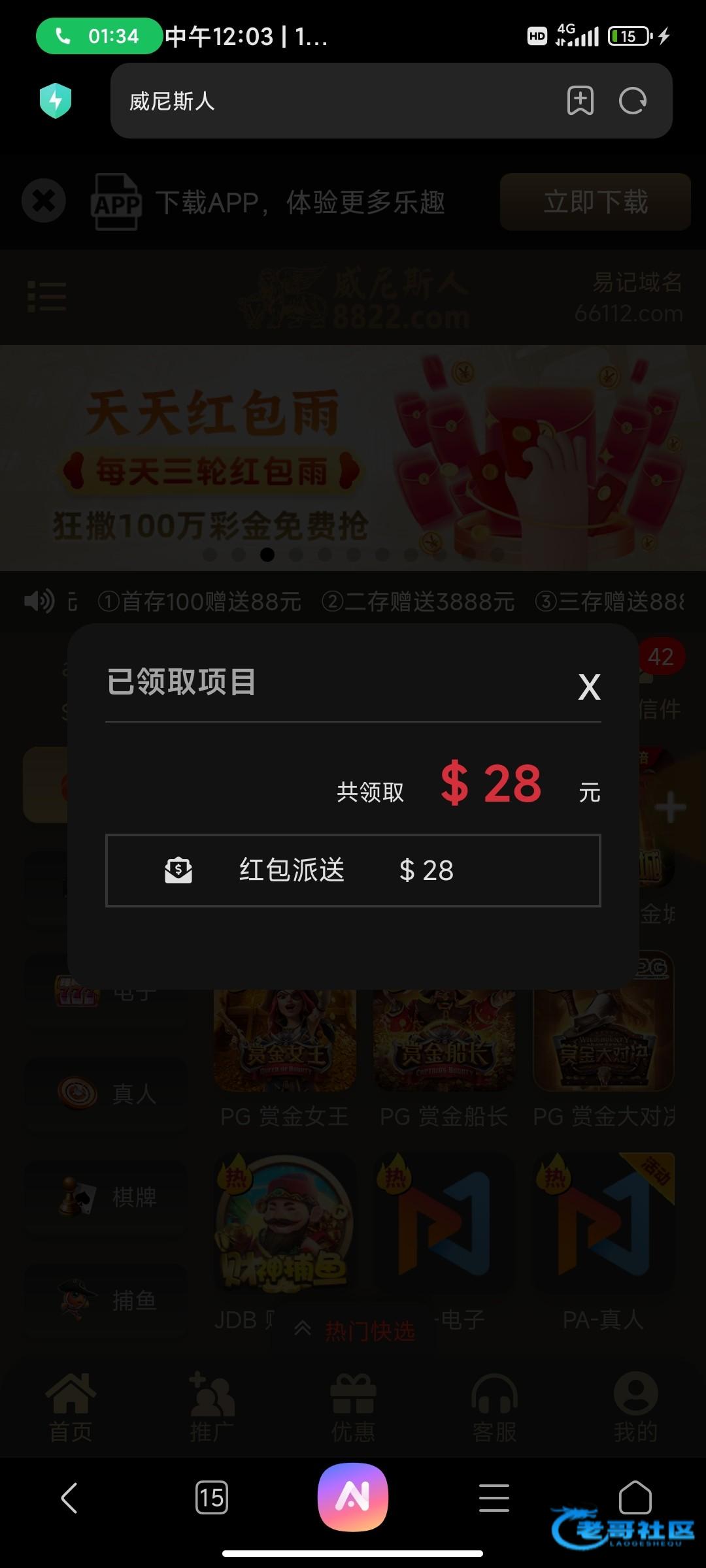Viewport: 706px width, 1568px height.
Task: Close the 已领取项目 dialog
Action: coord(589,687)
